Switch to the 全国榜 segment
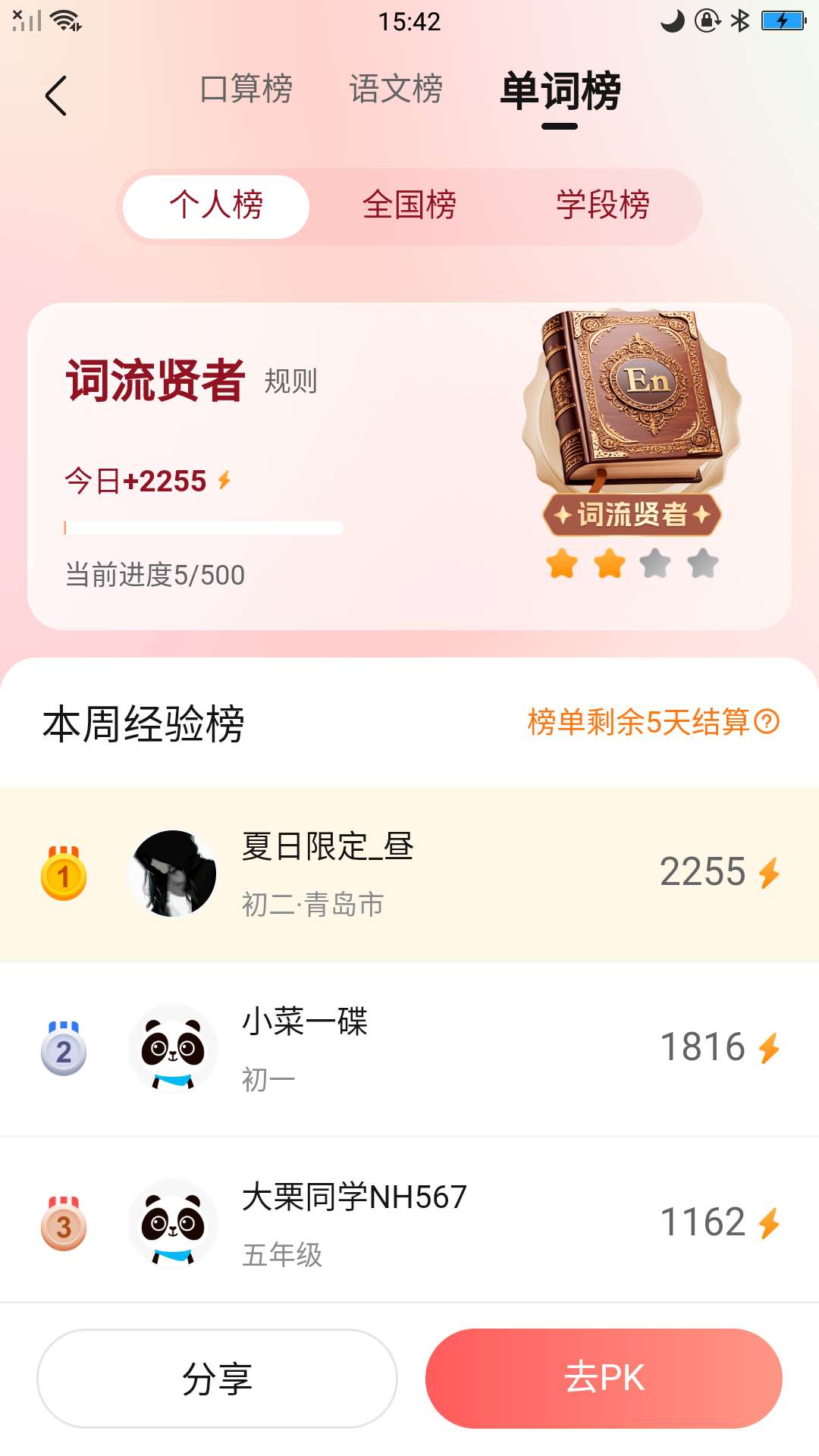 [409, 206]
